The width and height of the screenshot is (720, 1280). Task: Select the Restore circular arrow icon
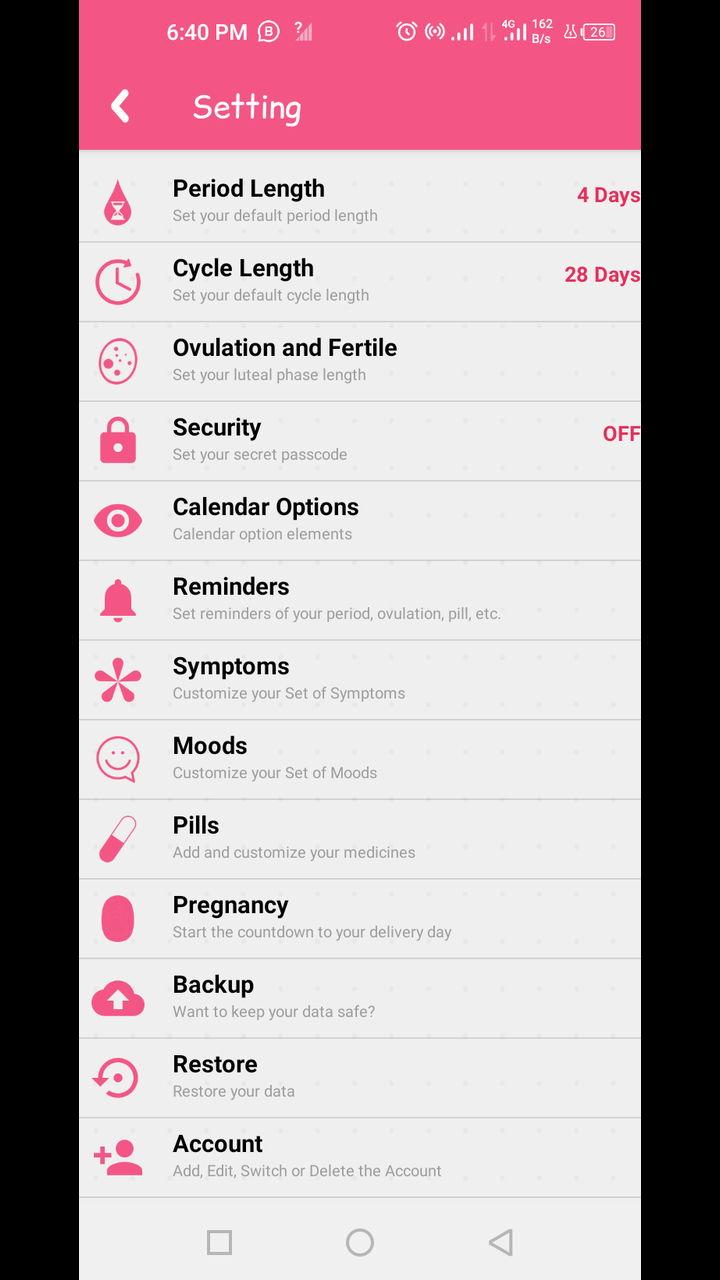(118, 1077)
